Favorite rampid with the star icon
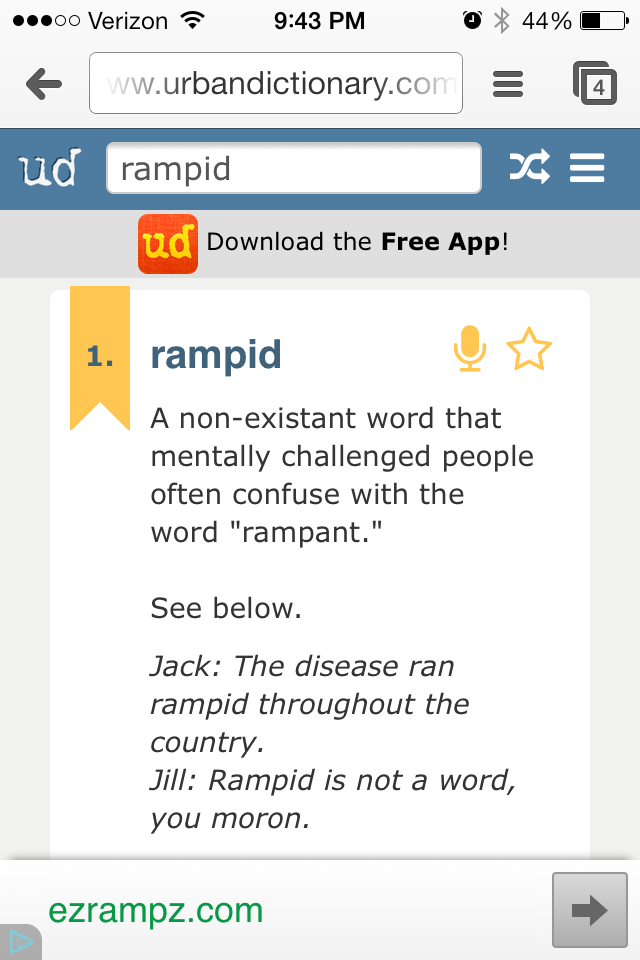Image resolution: width=640 pixels, height=960 pixels. pos(529,348)
